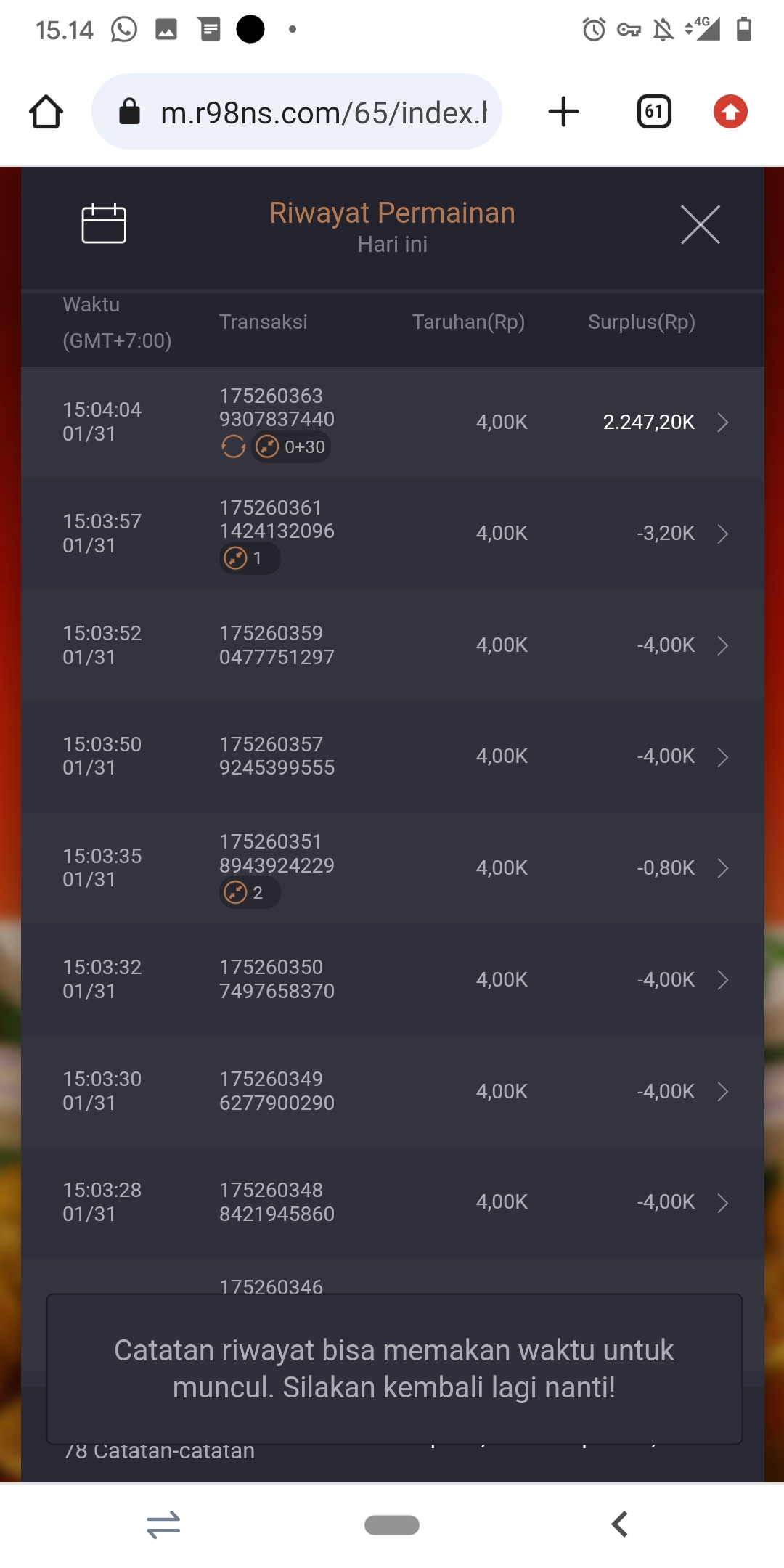Open the tab switcher showing 61 tabs
The width and height of the screenshot is (784, 1568).
coord(654,112)
